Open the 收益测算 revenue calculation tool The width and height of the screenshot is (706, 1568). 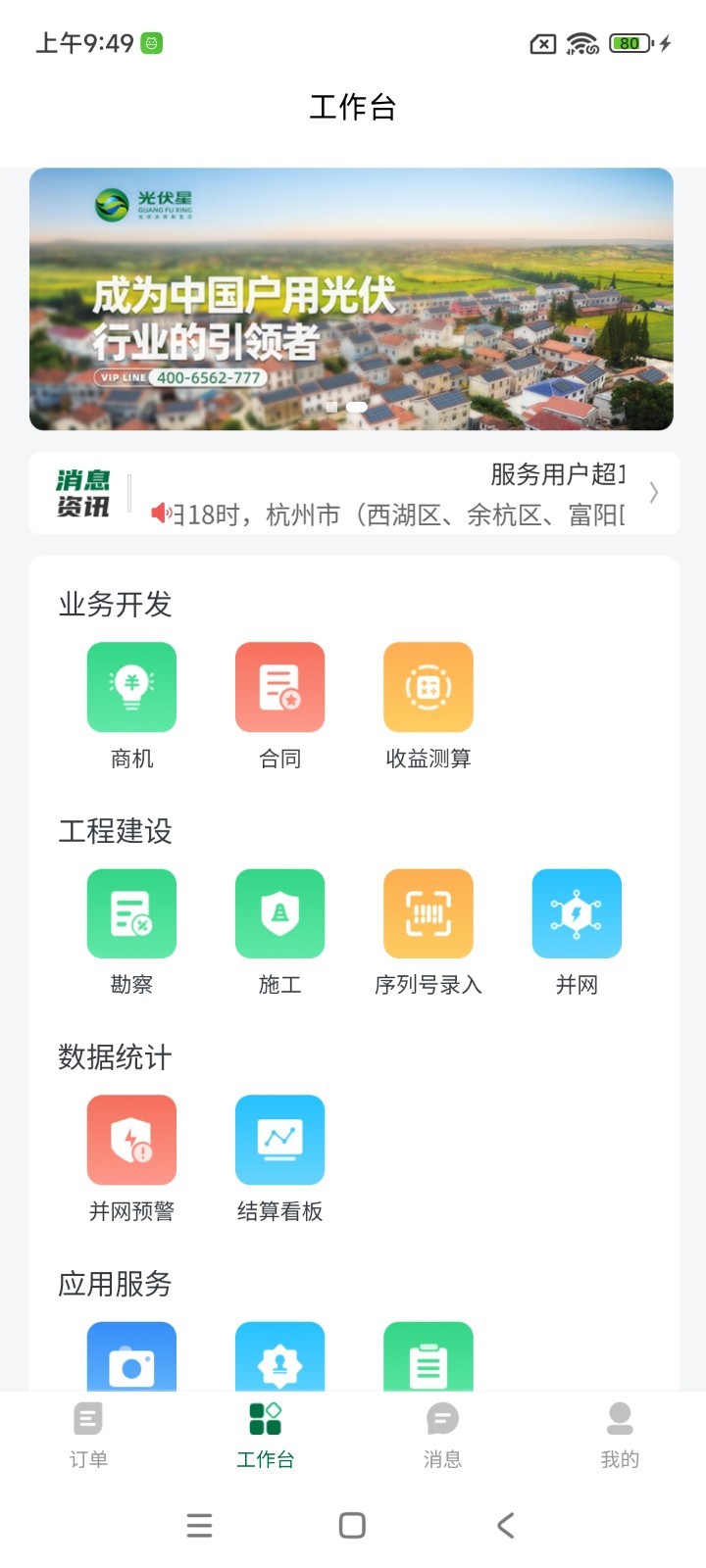(x=429, y=686)
